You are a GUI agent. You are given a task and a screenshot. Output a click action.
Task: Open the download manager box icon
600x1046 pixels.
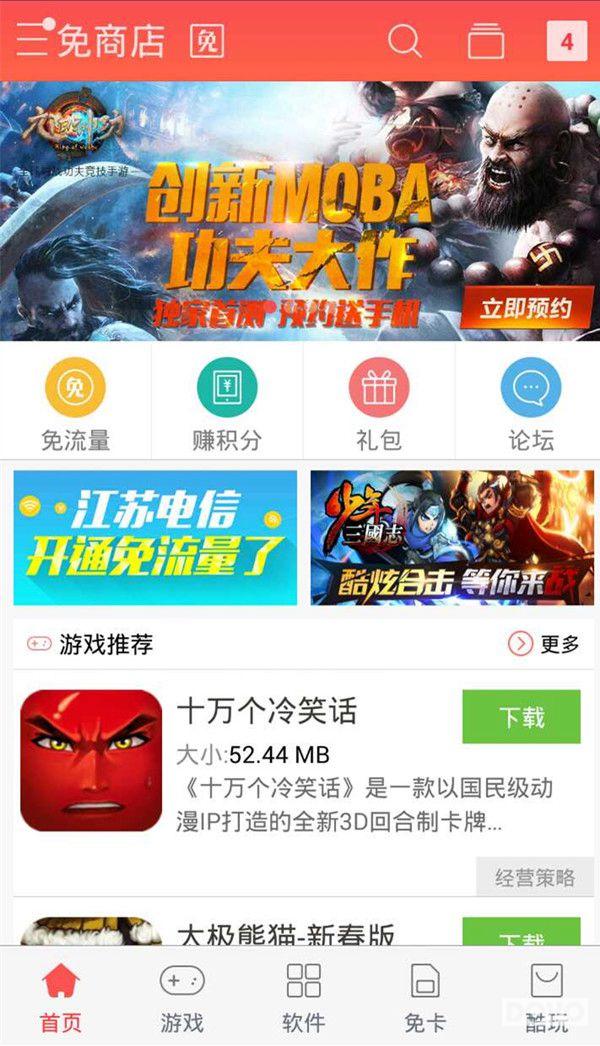pyautogui.click(x=486, y=41)
